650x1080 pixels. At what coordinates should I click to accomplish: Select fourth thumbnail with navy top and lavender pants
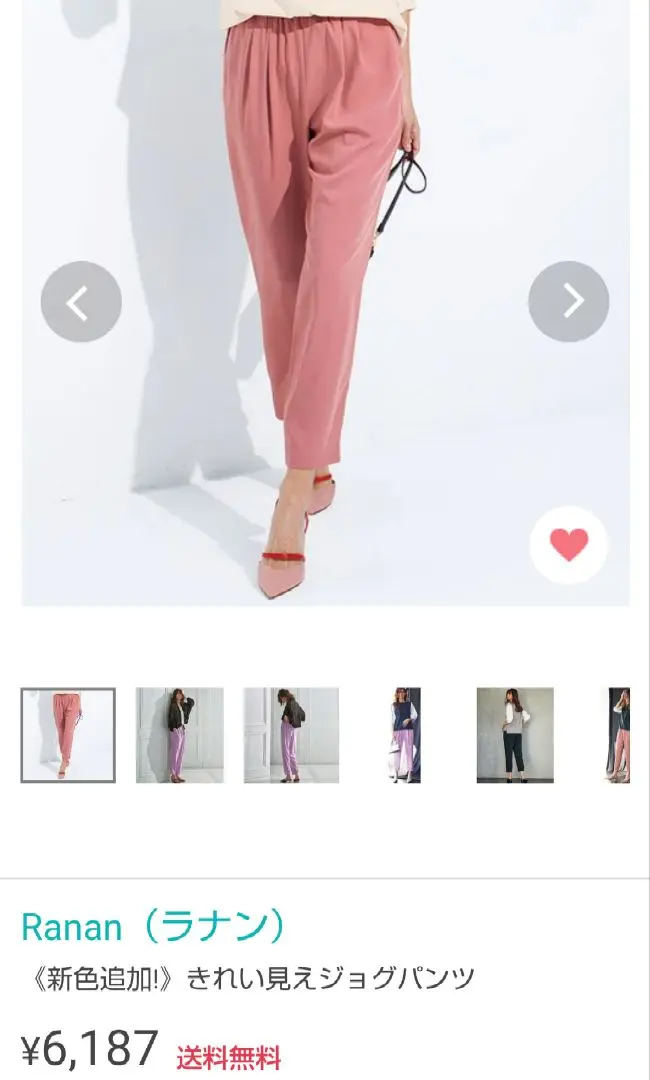(x=406, y=735)
